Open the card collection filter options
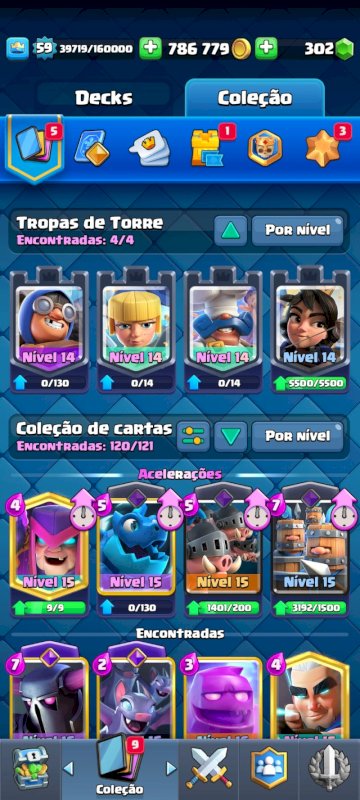 [x=193, y=436]
